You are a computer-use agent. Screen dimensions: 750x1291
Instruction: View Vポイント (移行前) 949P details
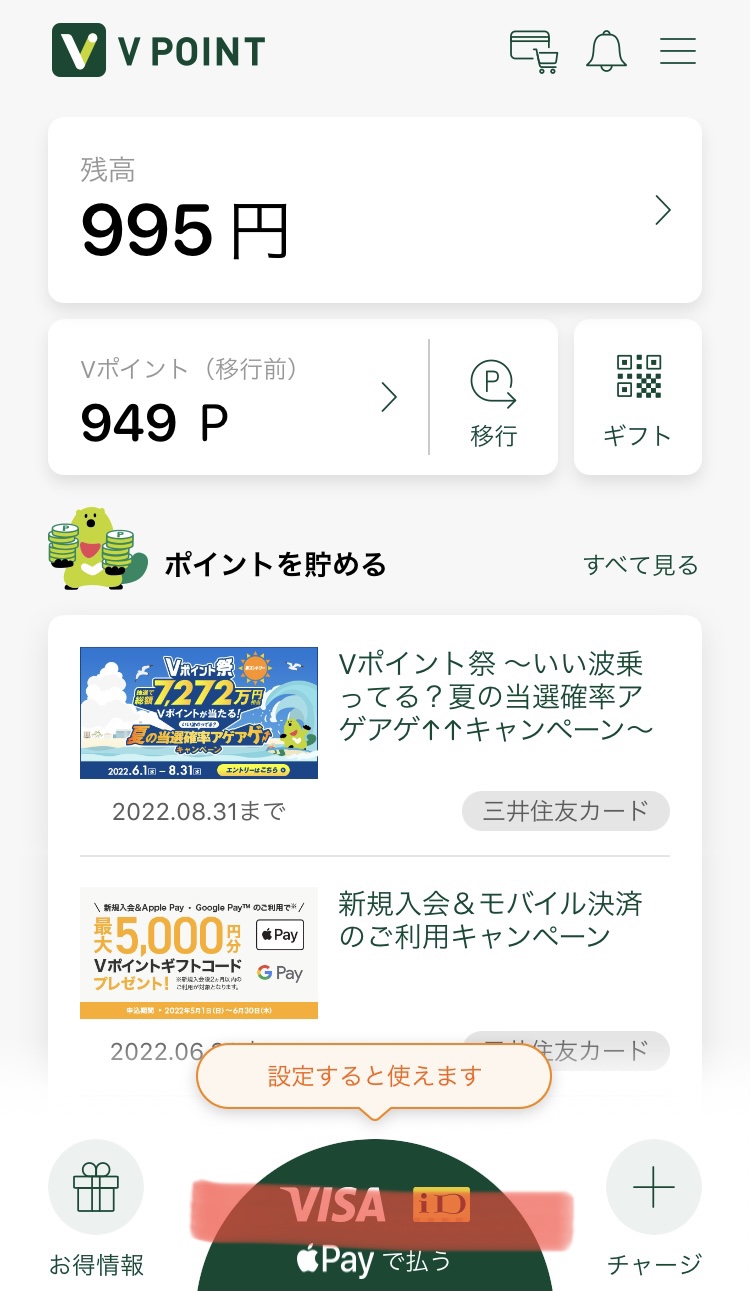tap(238, 398)
